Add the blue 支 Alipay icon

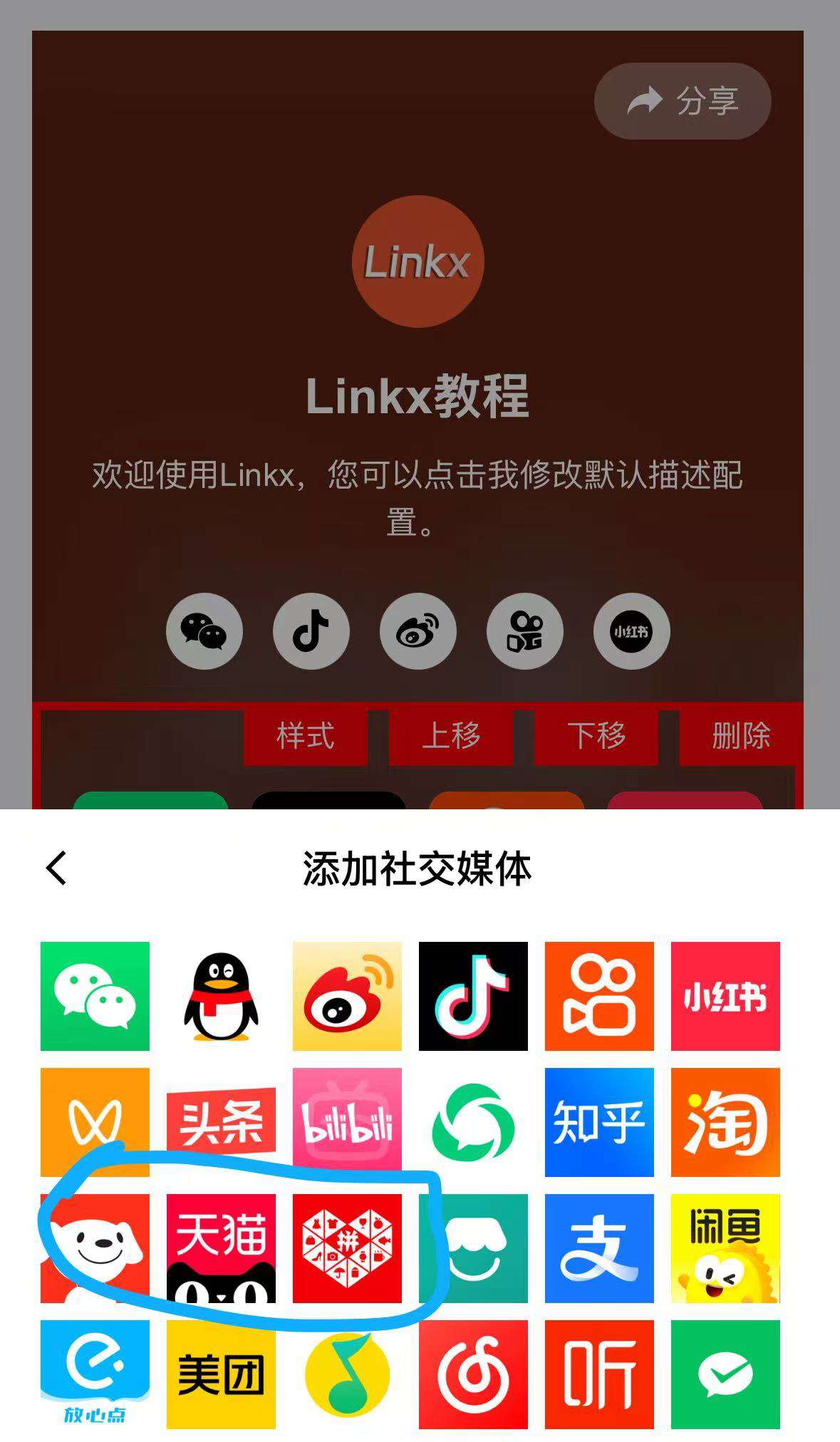(x=599, y=1248)
